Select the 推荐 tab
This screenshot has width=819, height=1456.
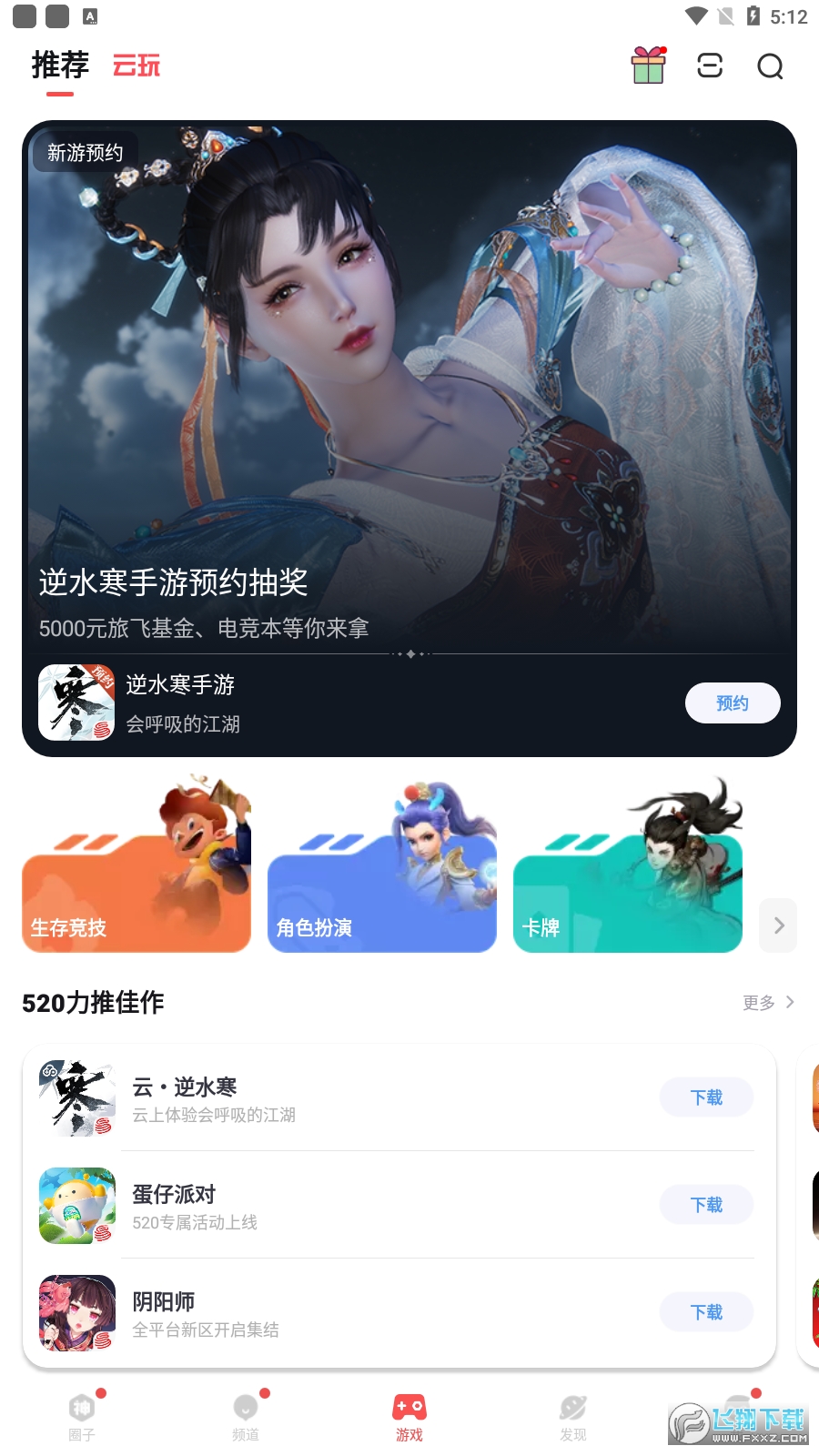click(x=60, y=66)
